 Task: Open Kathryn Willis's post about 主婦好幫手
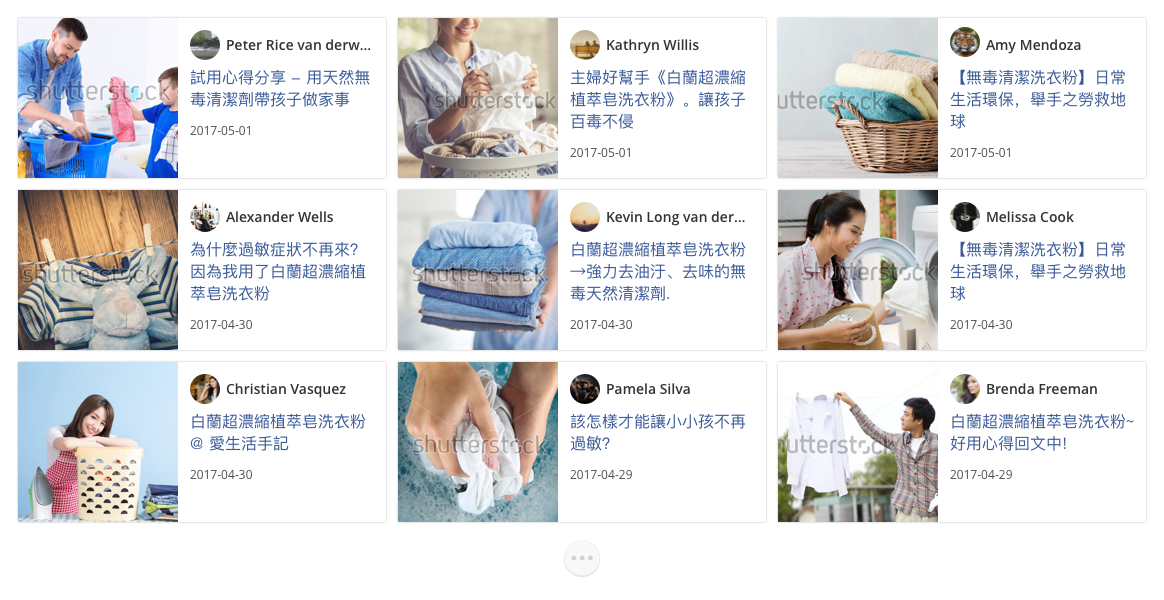tap(658, 99)
